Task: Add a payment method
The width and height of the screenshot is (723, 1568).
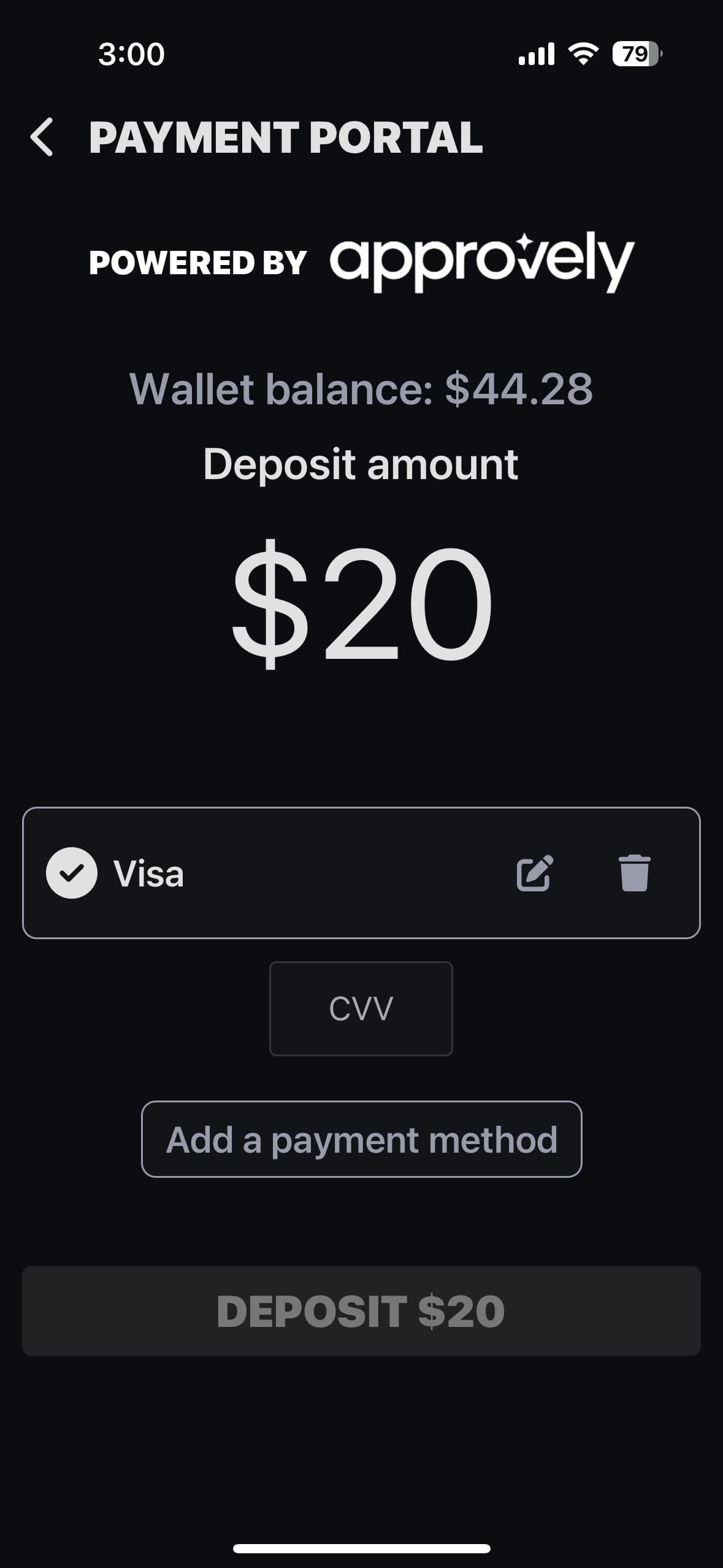Action: 361,1139
